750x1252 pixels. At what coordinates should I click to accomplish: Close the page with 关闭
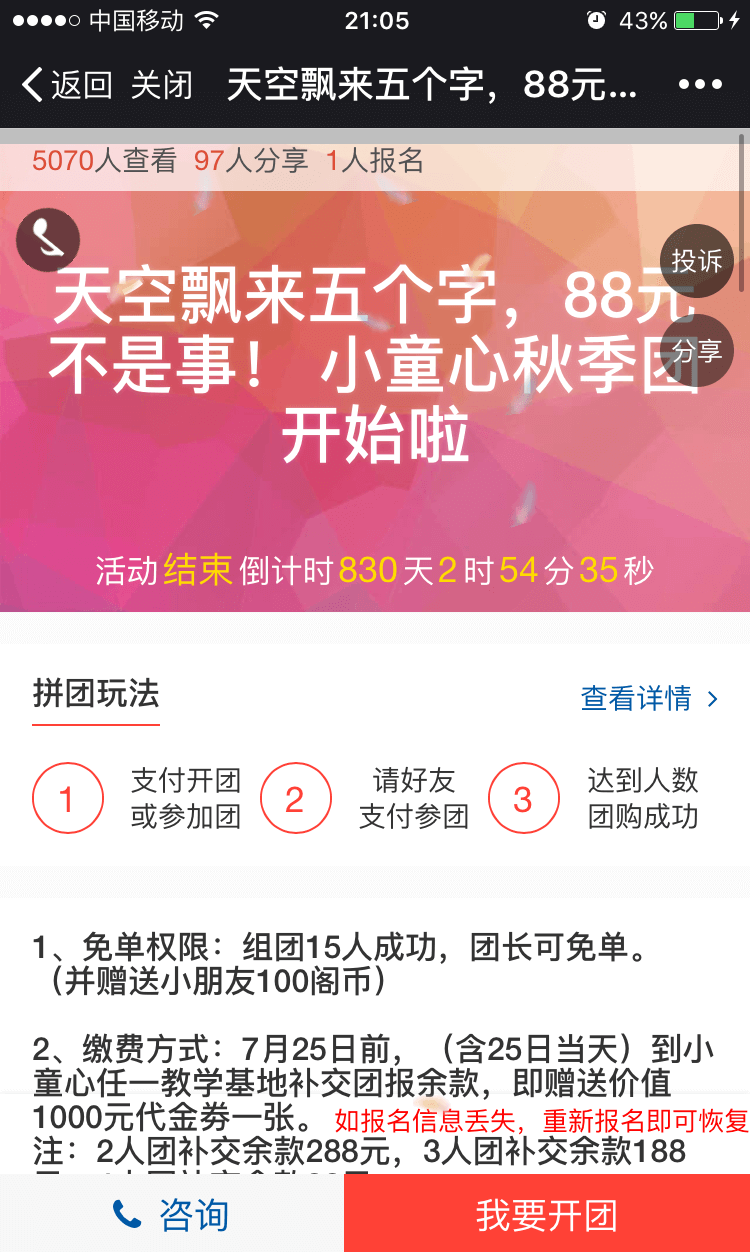(161, 85)
